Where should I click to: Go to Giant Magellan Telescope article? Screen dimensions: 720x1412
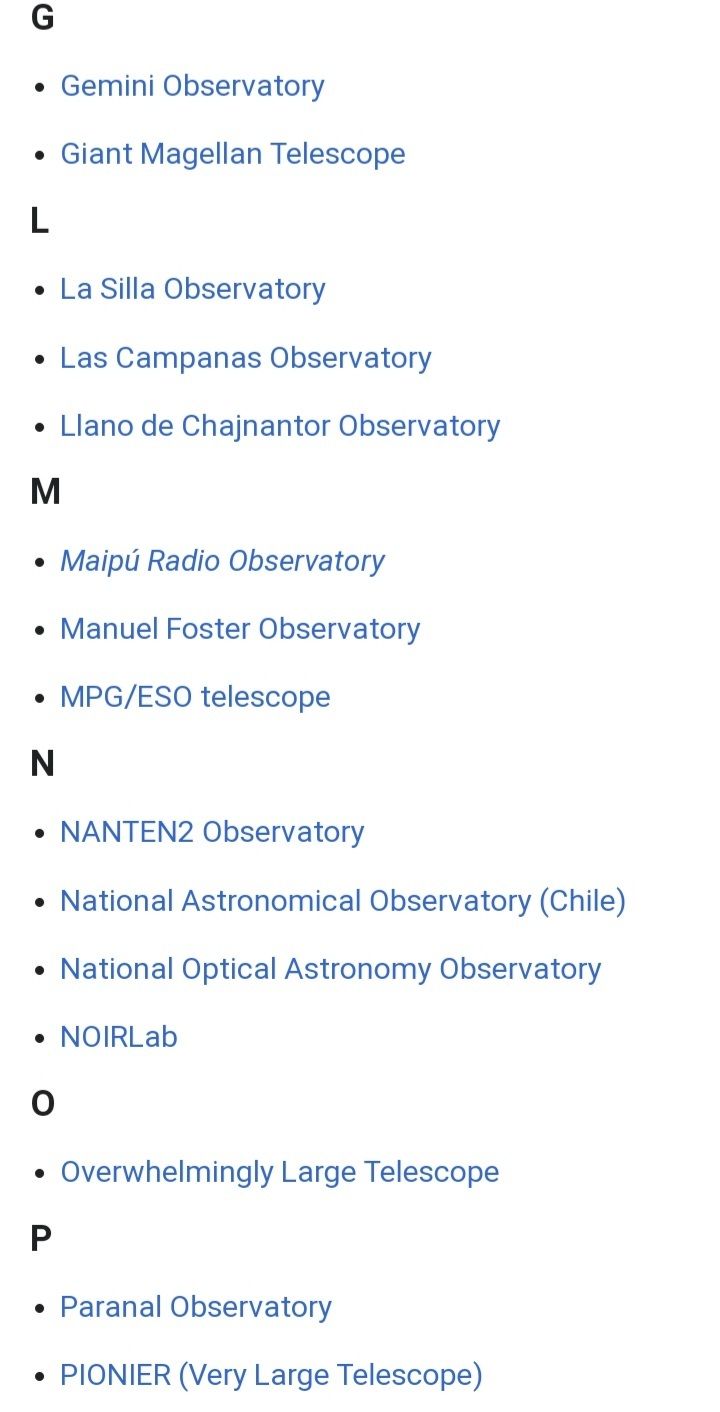tap(232, 154)
